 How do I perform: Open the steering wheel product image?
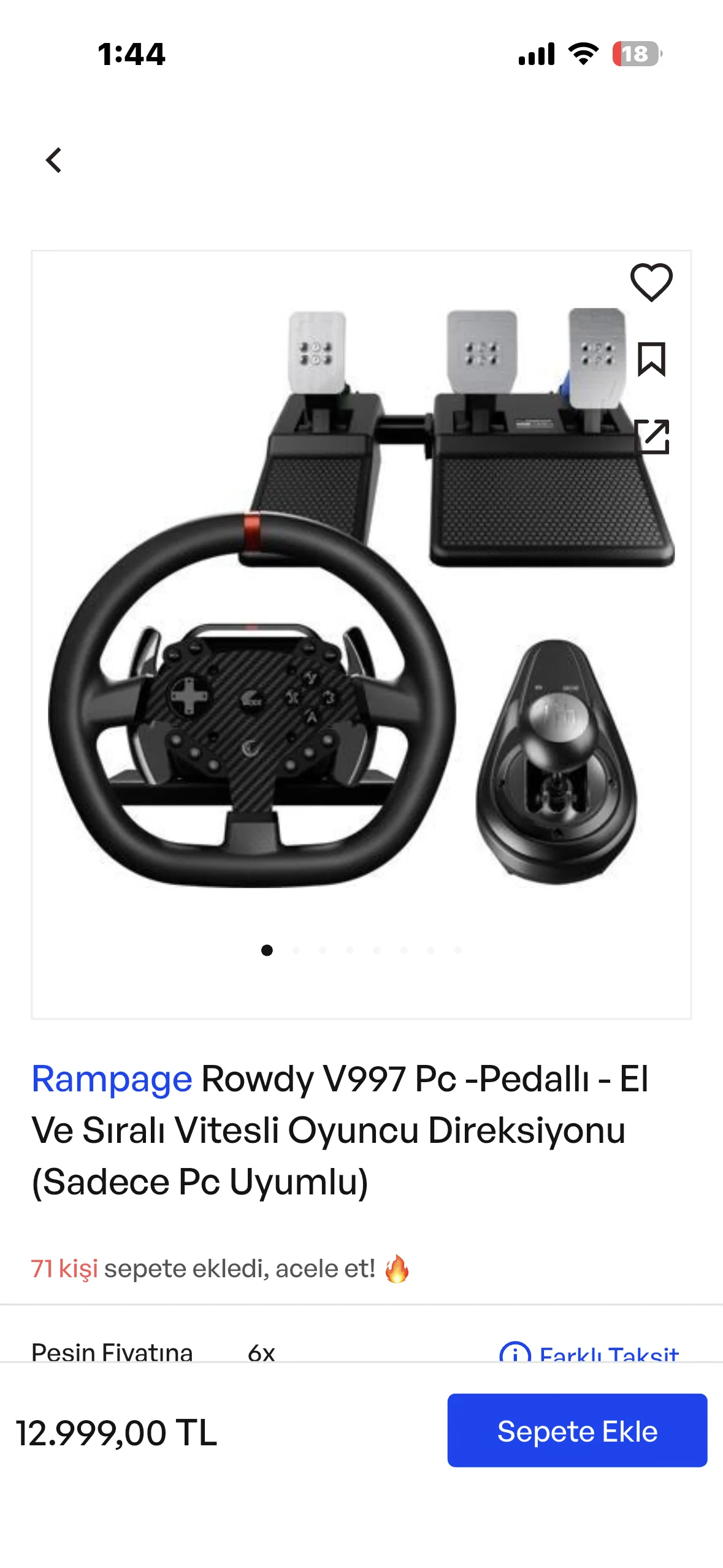(361, 613)
